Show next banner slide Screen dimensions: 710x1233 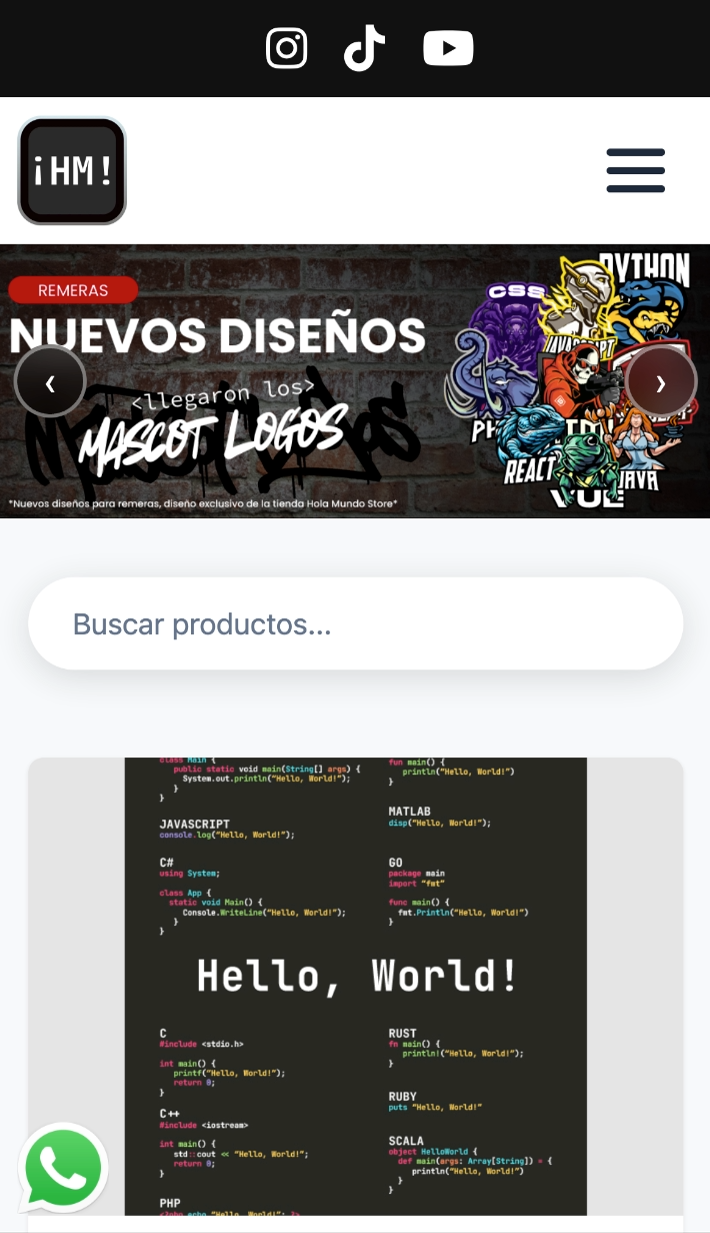[661, 381]
